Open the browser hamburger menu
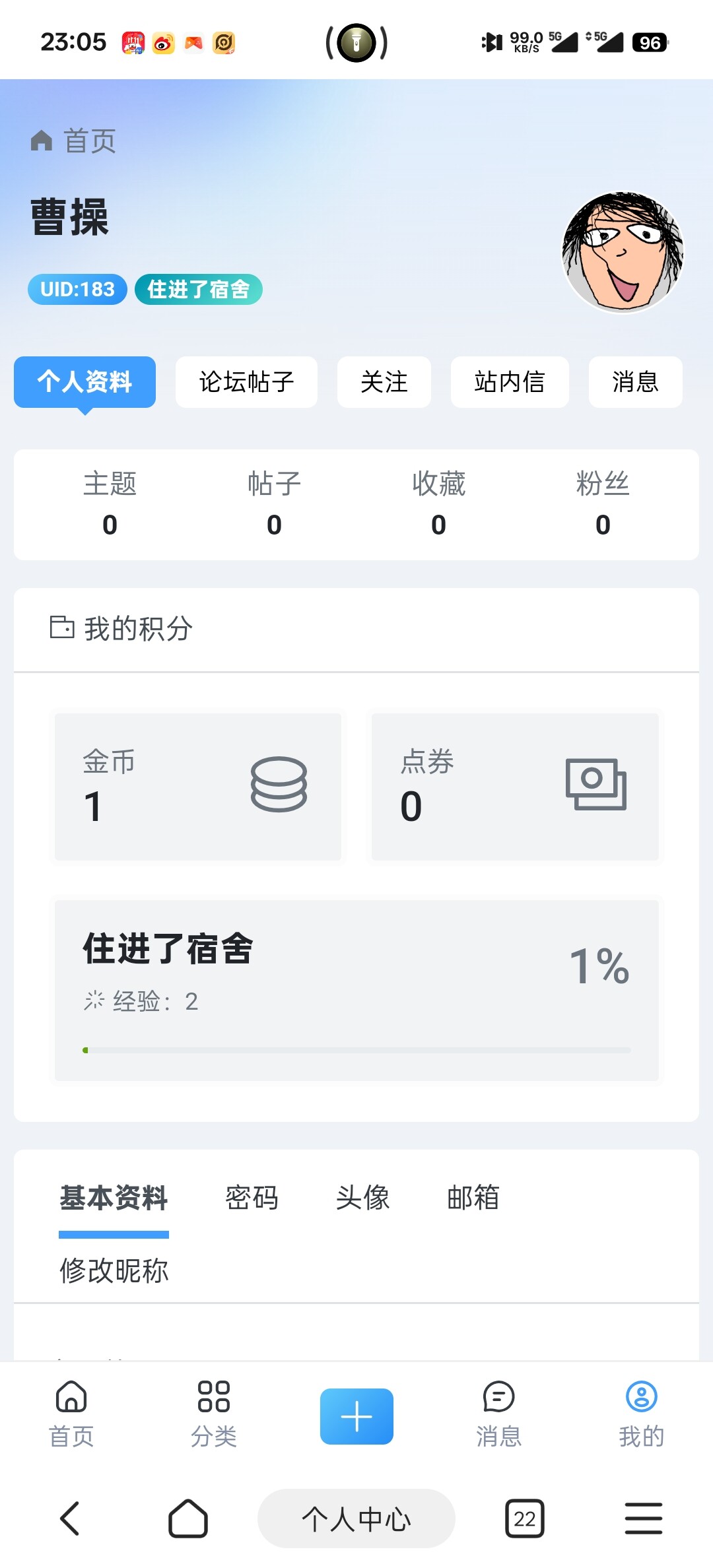 pos(644,1519)
